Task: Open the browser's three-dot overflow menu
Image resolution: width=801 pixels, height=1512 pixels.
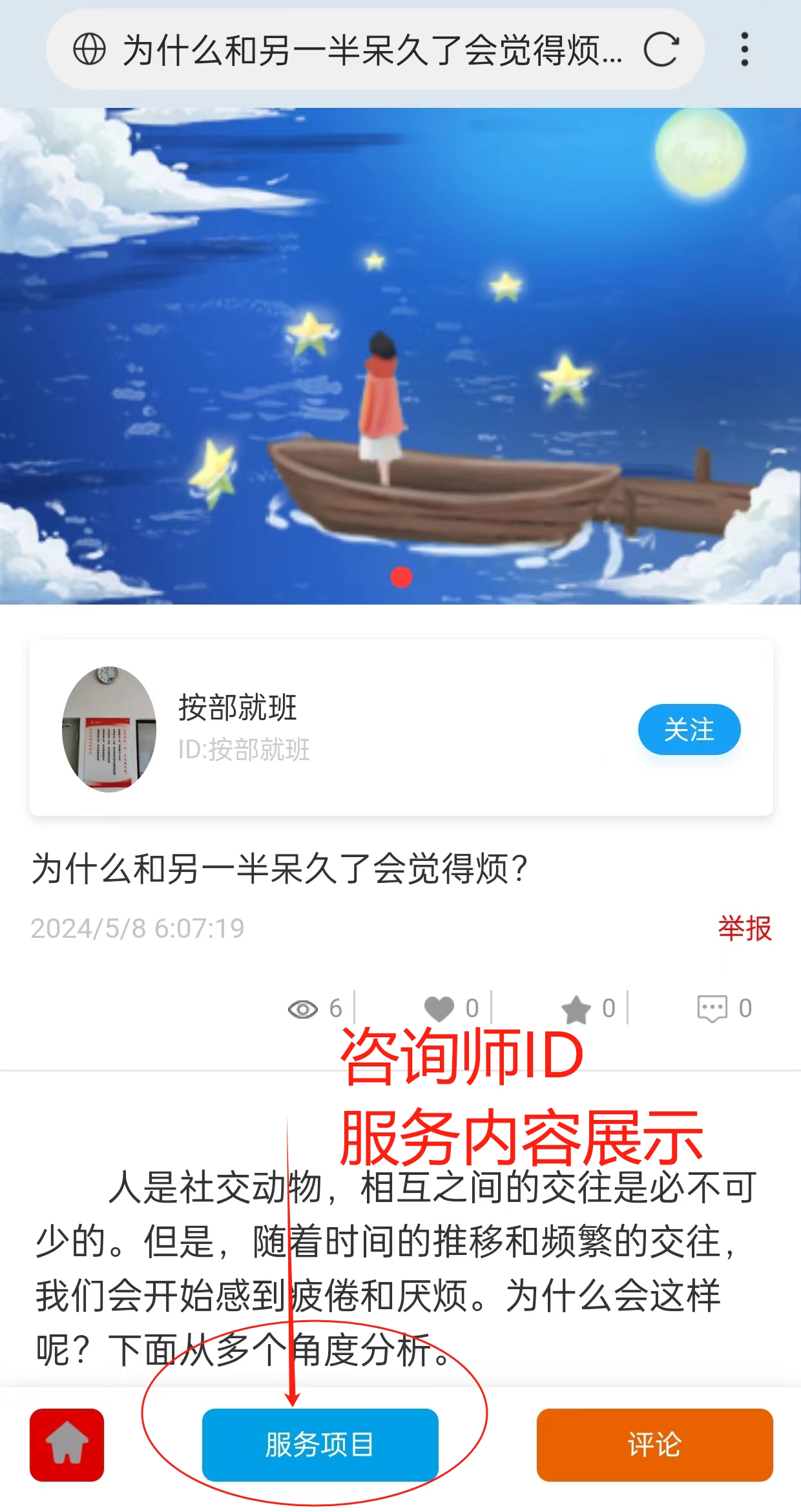Action: 744,50
